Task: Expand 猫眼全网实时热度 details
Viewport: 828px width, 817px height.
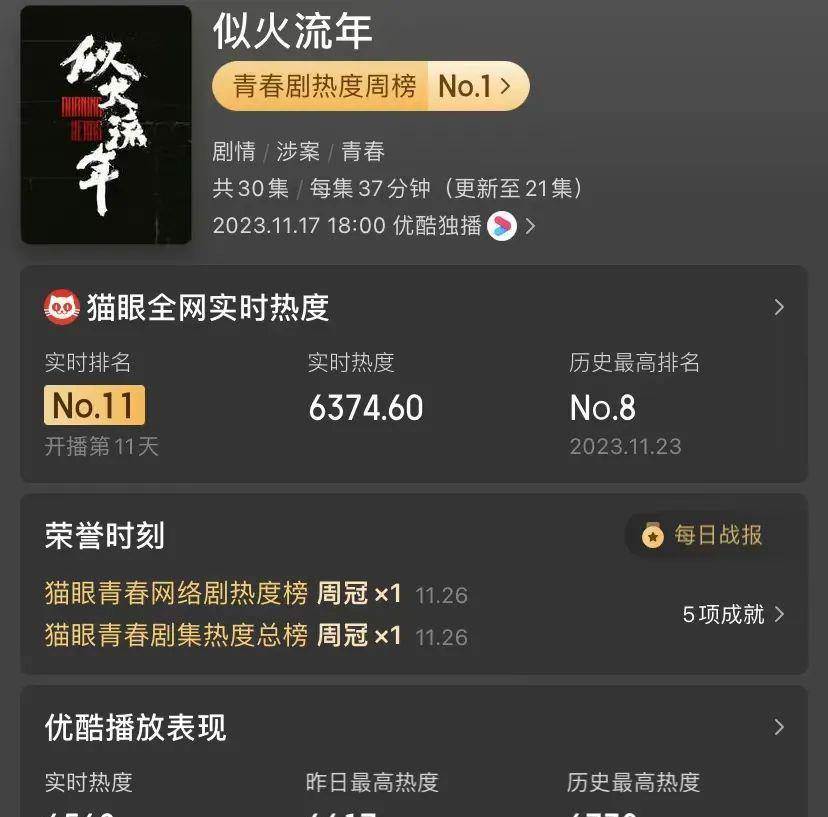Action: tap(779, 307)
